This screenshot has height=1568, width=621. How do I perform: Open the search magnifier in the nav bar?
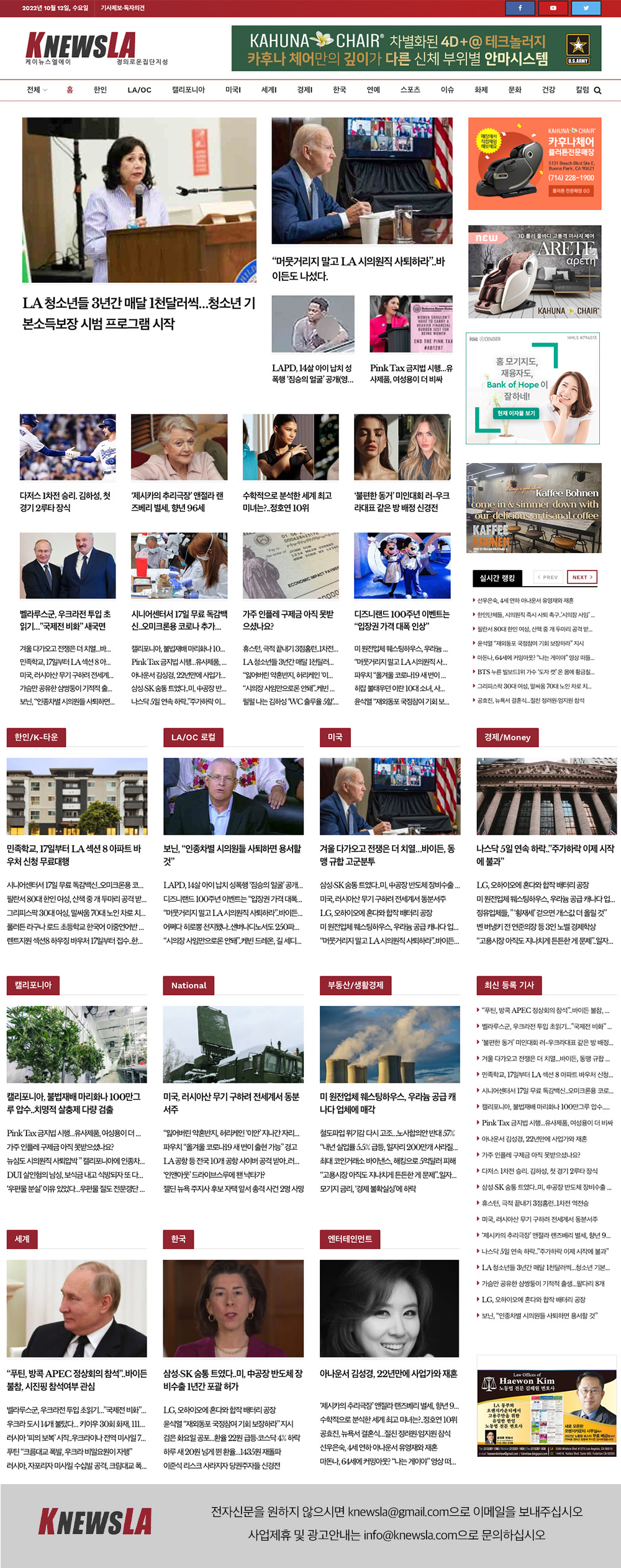(x=597, y=90)
